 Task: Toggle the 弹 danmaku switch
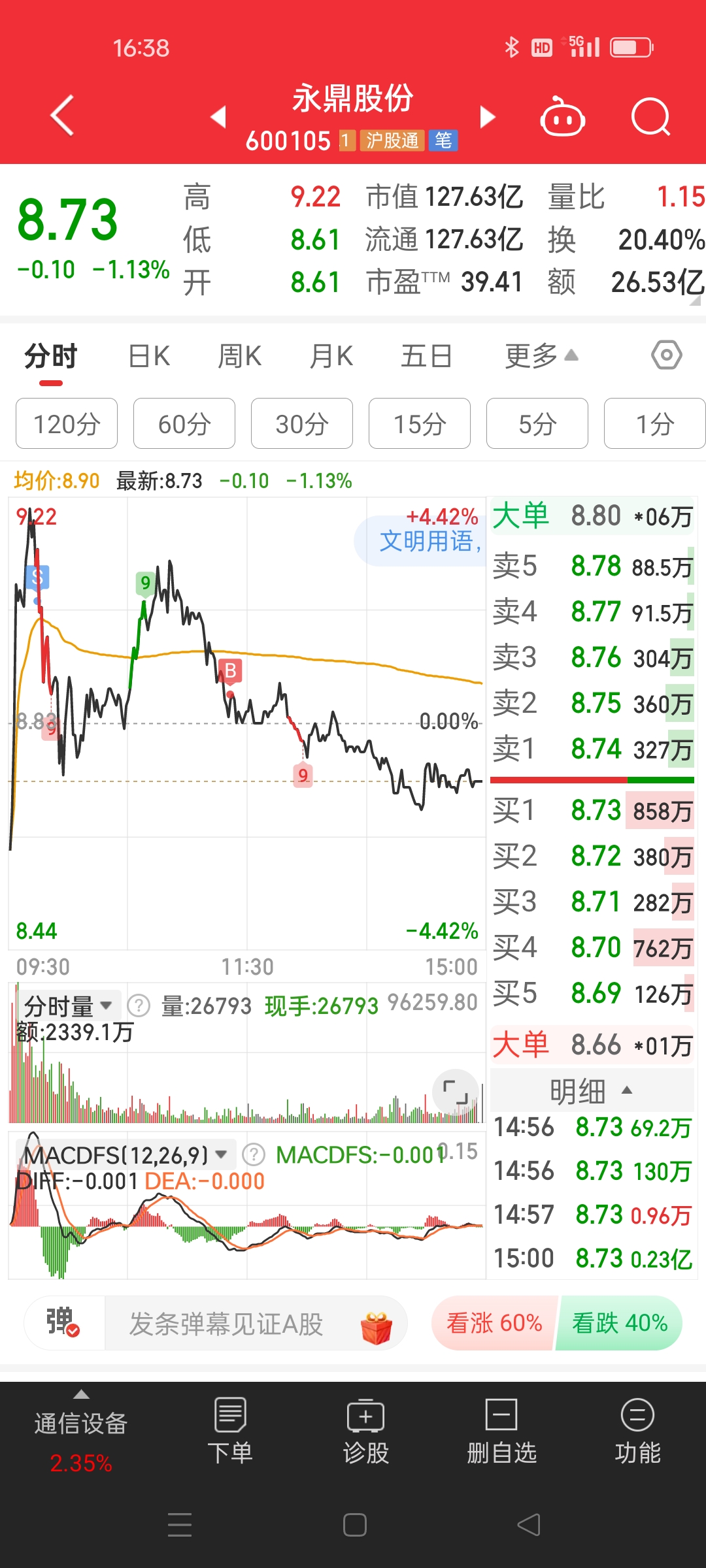(x=62, y=1322)
